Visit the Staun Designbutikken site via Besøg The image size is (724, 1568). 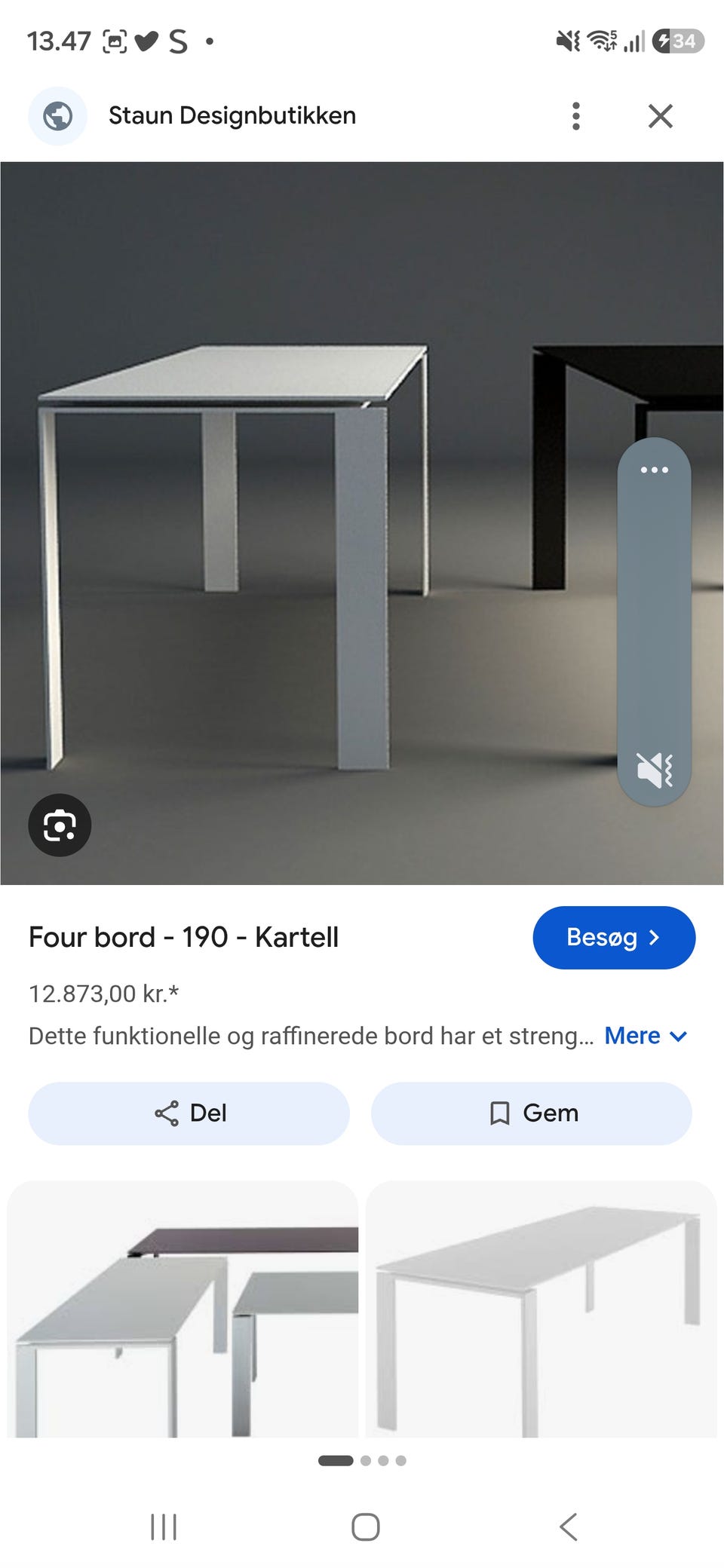[x=614, y=937]
